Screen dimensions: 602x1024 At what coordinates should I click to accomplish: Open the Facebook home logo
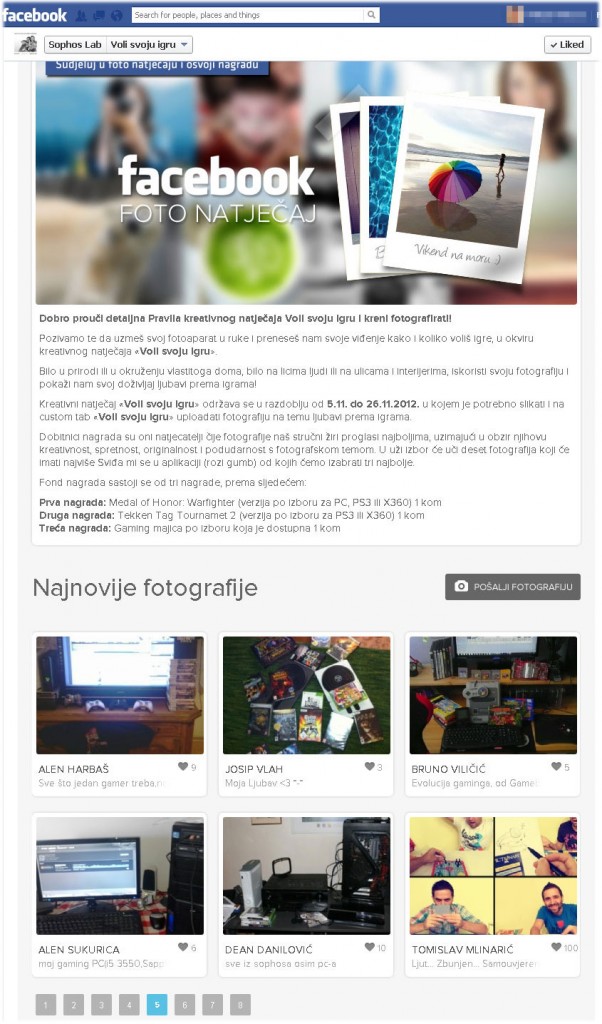tap(35, 14)
